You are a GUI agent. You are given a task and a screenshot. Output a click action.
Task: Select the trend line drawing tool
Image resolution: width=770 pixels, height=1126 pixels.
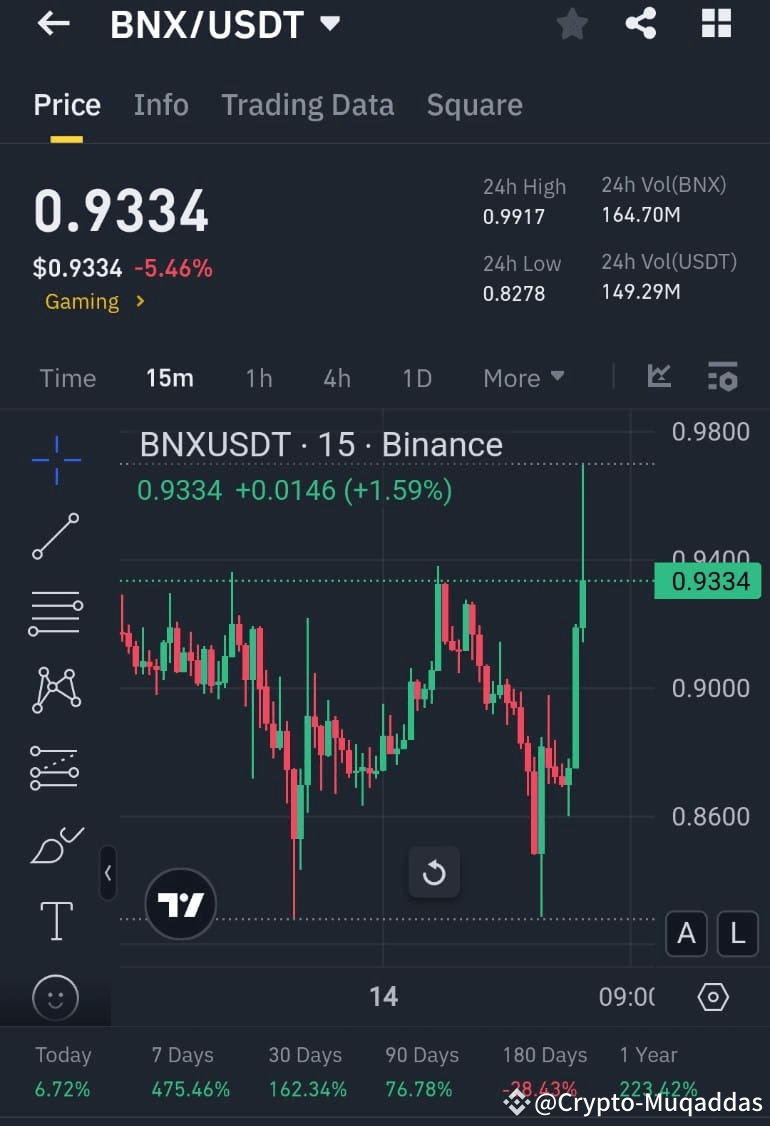click(54, 537)
